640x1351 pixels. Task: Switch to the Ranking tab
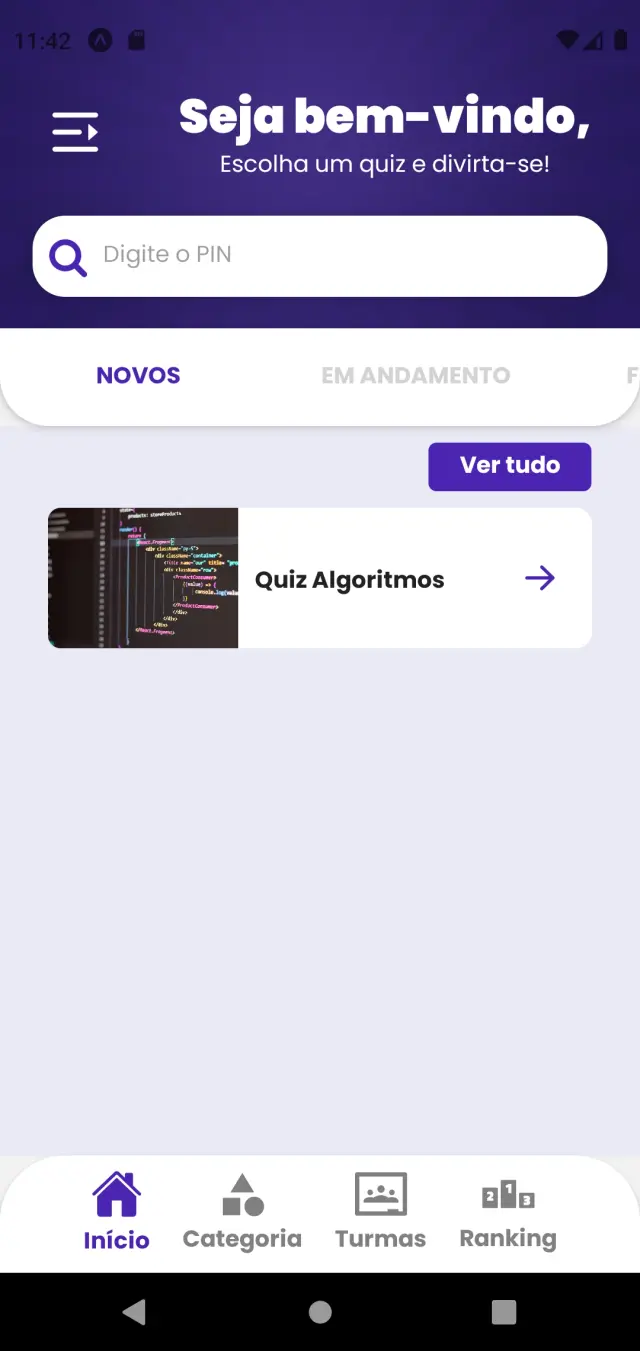(508, 1212)
